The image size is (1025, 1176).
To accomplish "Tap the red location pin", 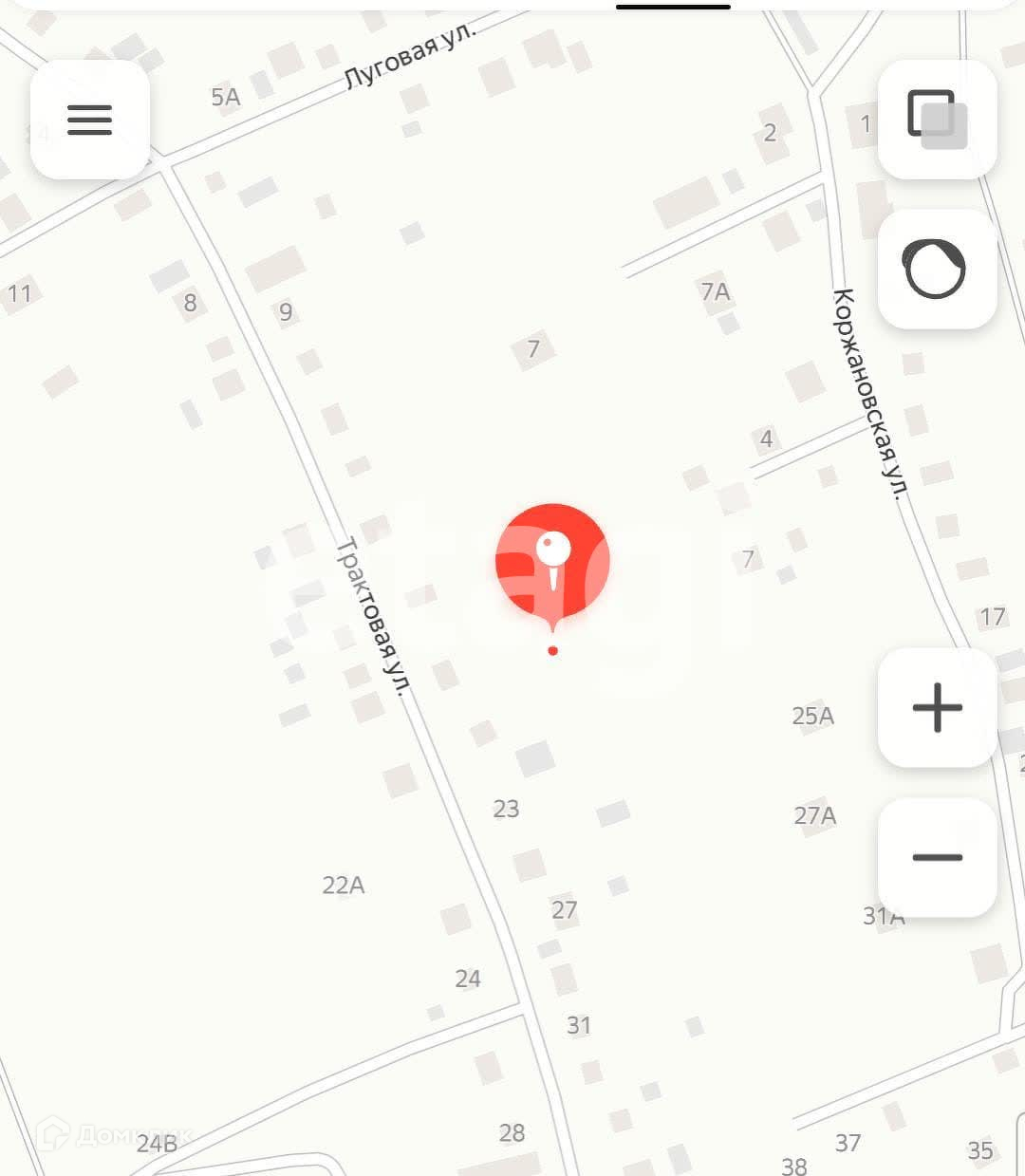I will pos(552,562).
